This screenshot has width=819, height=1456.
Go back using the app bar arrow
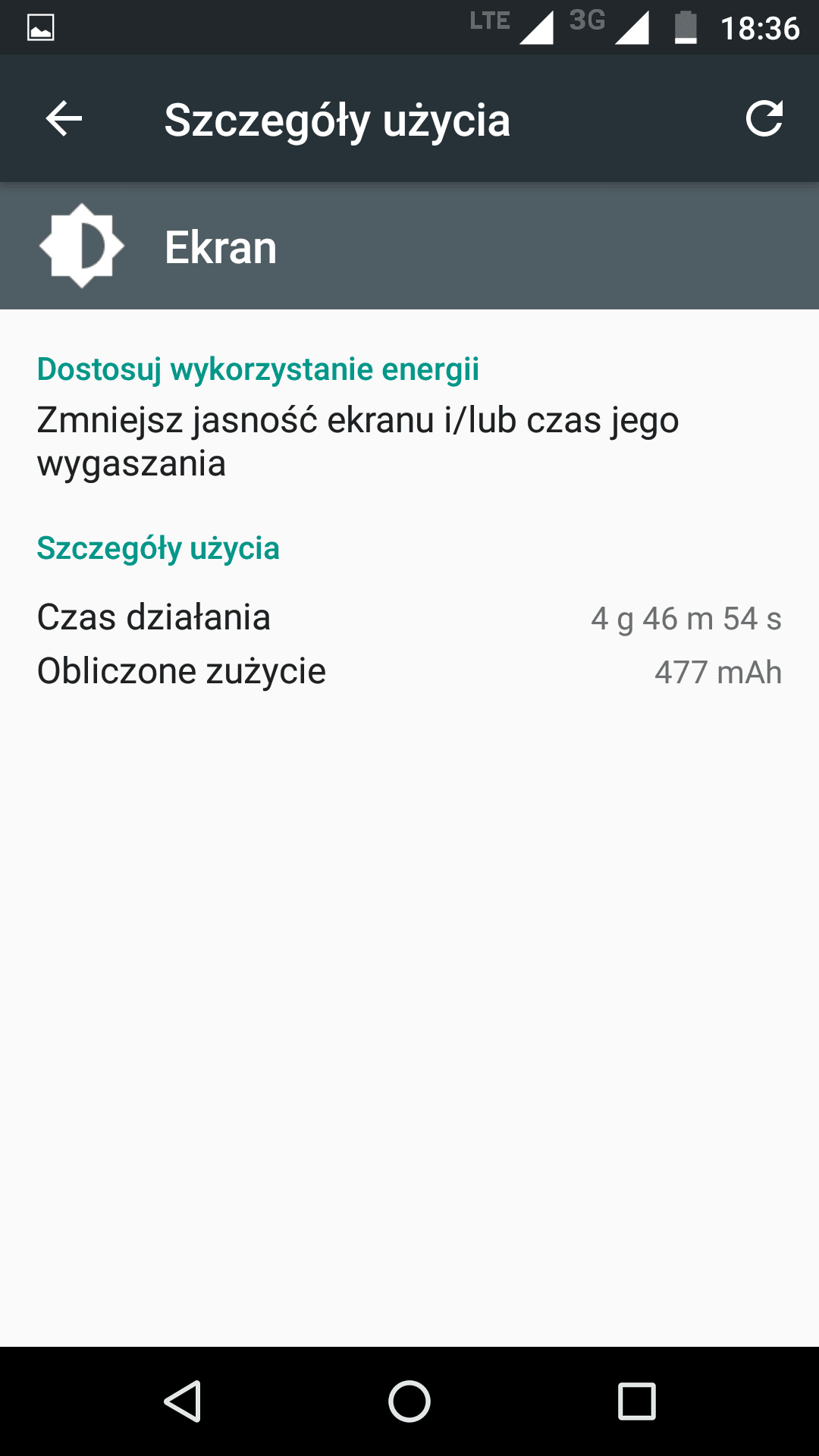click(64, 119)
